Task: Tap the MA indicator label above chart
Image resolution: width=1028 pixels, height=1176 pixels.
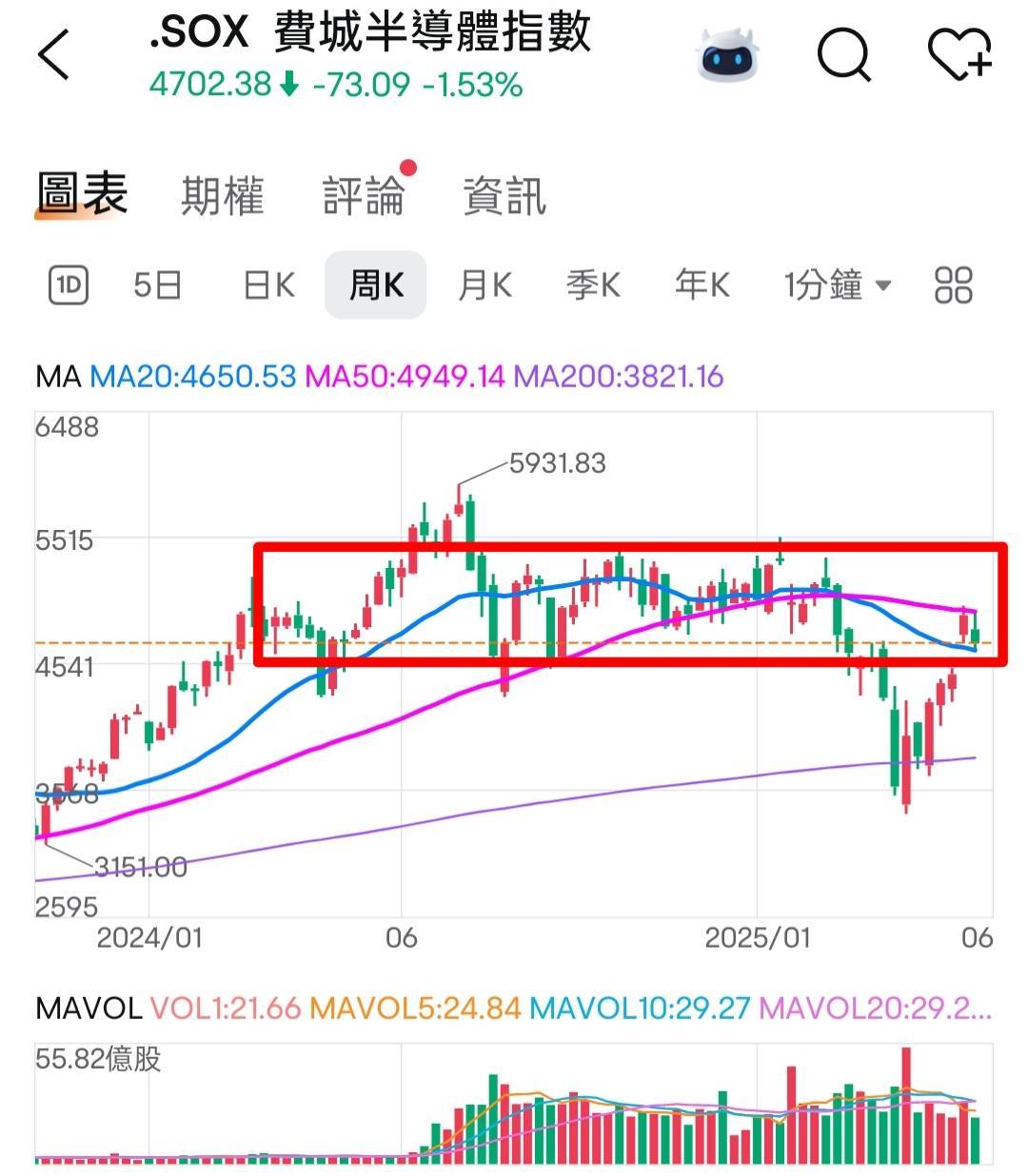Action: tap(54, 377)
